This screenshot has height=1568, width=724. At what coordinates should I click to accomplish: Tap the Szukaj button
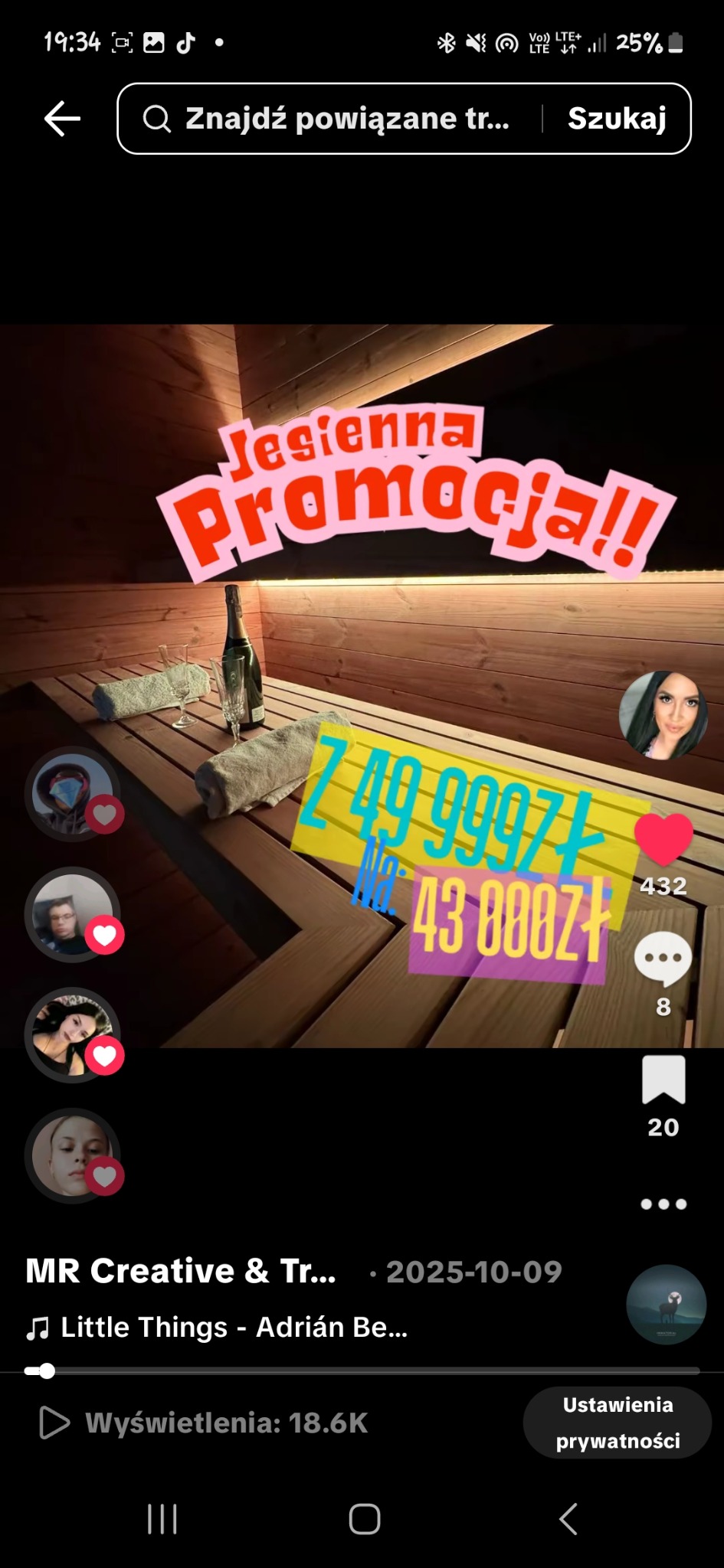click(617, 119)
